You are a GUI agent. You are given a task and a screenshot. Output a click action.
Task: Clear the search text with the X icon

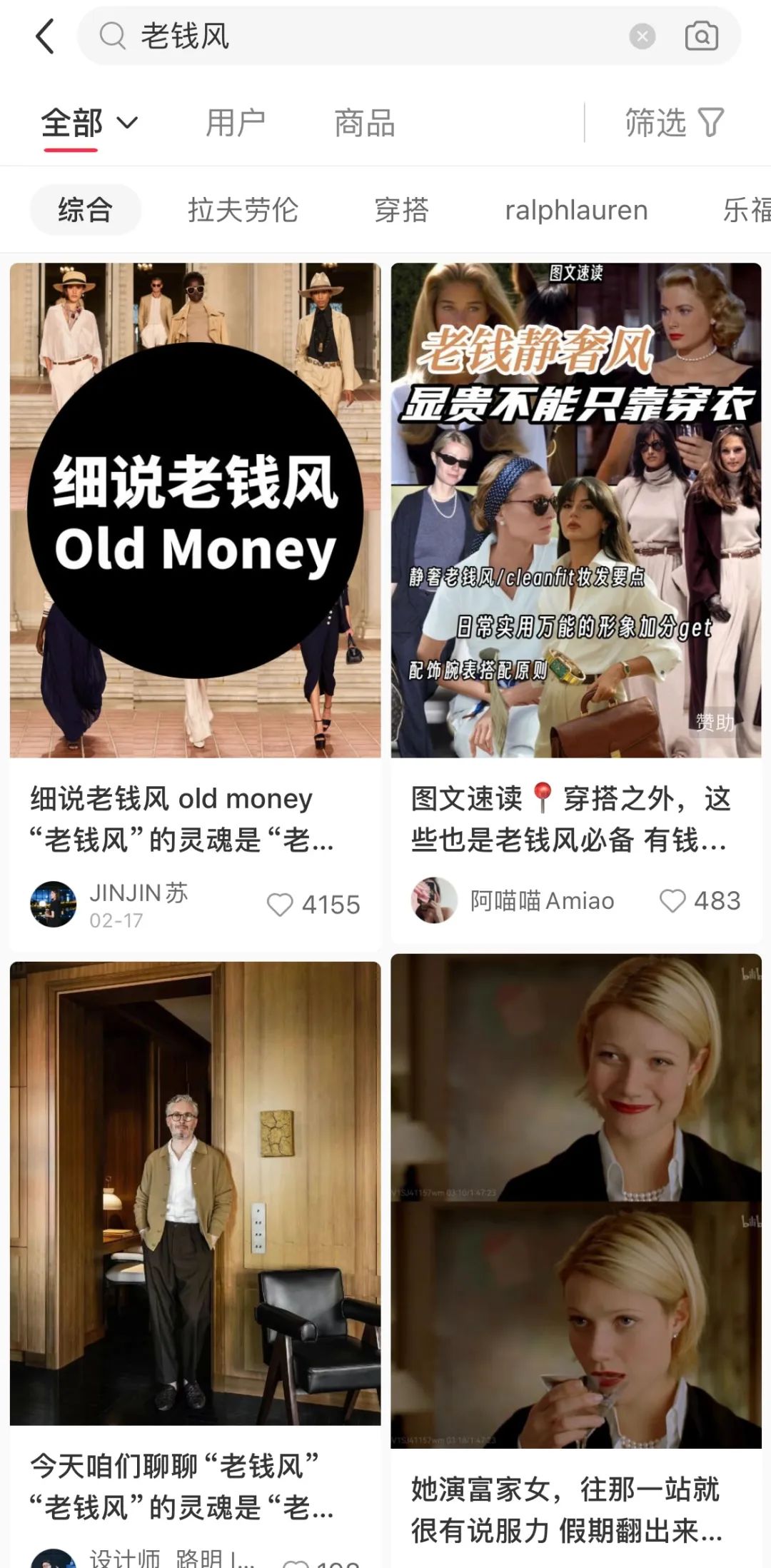[x=642, y=36]
